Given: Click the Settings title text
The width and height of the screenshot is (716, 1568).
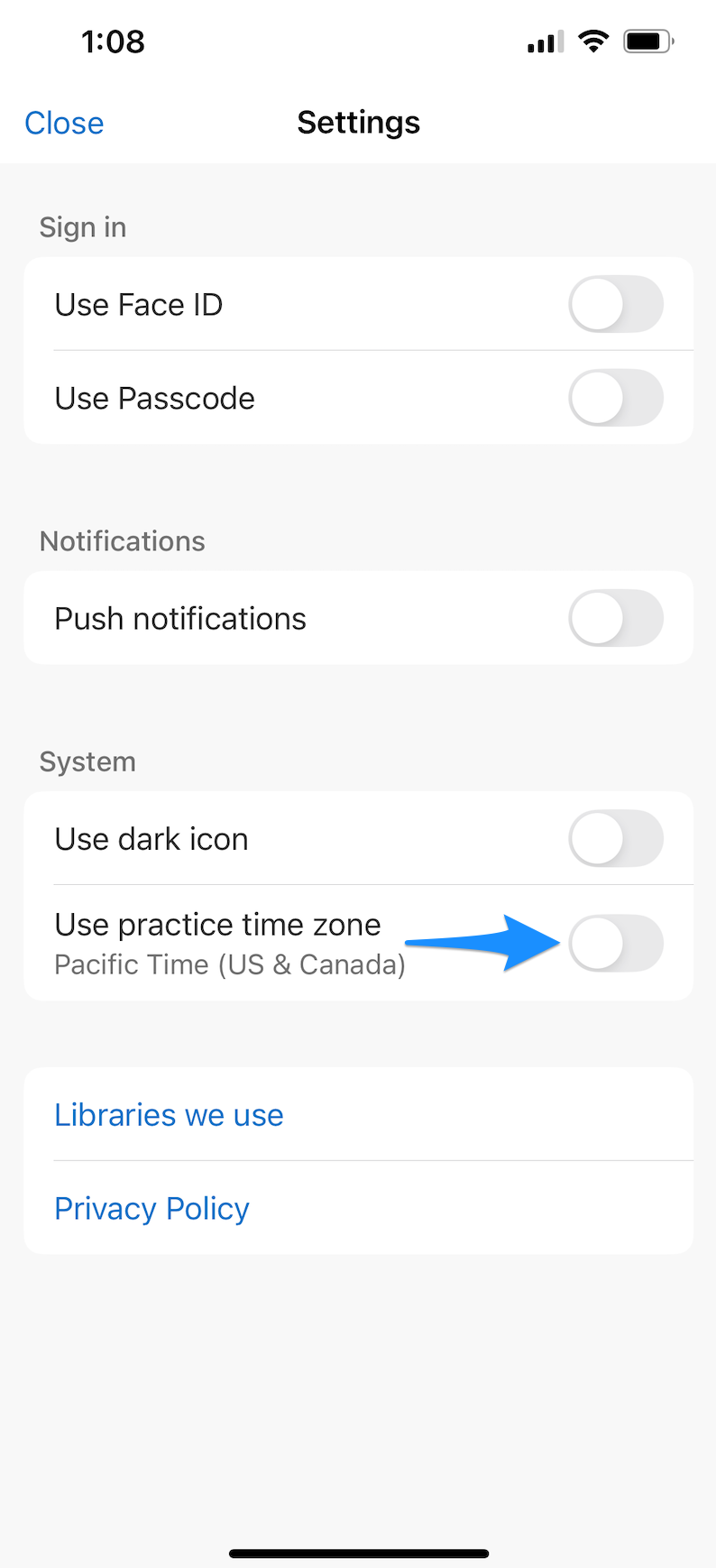Looking at the screenshot, I should click(x=358, y=123).
